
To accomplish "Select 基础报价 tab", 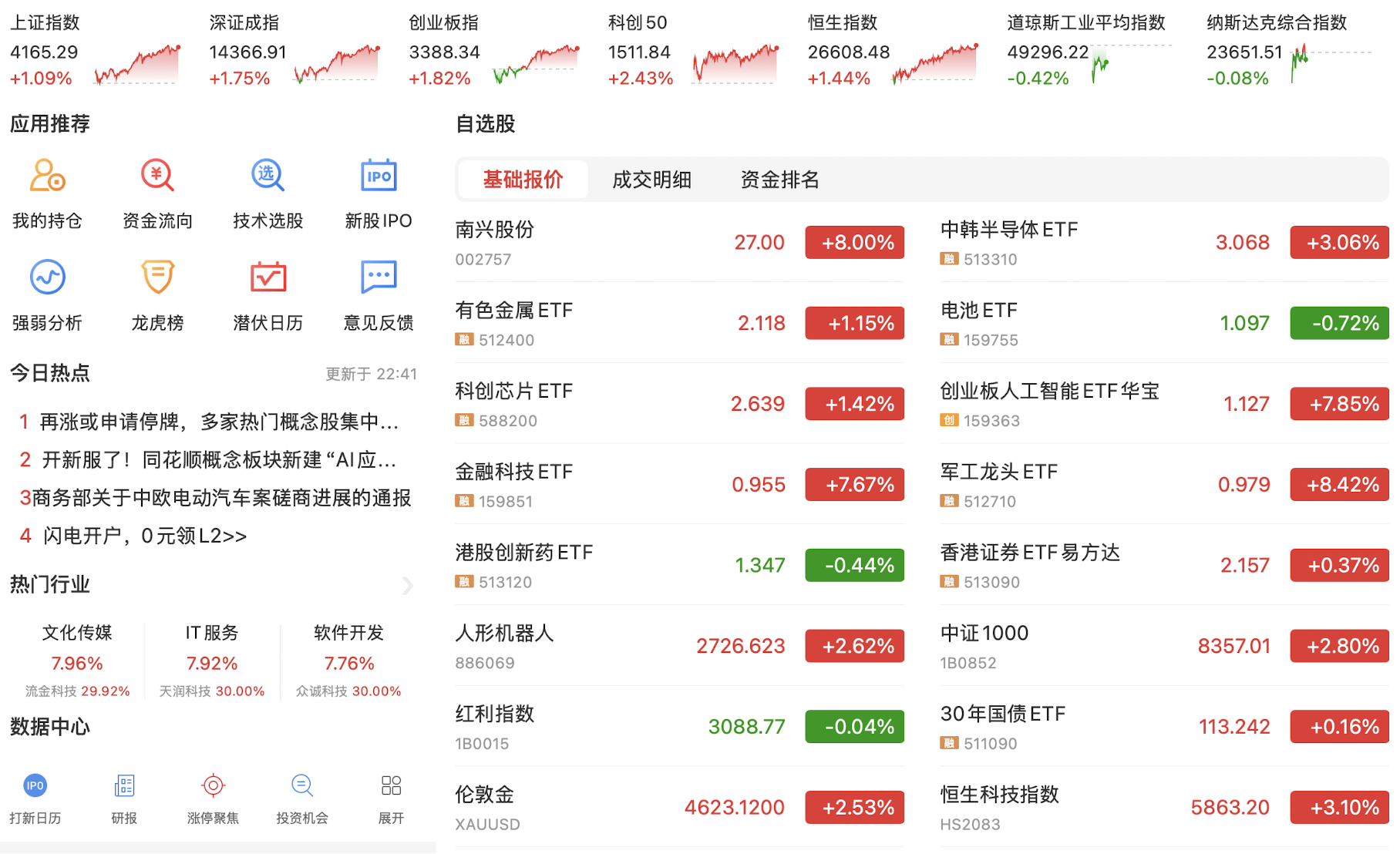I will [x=523, y=180].
